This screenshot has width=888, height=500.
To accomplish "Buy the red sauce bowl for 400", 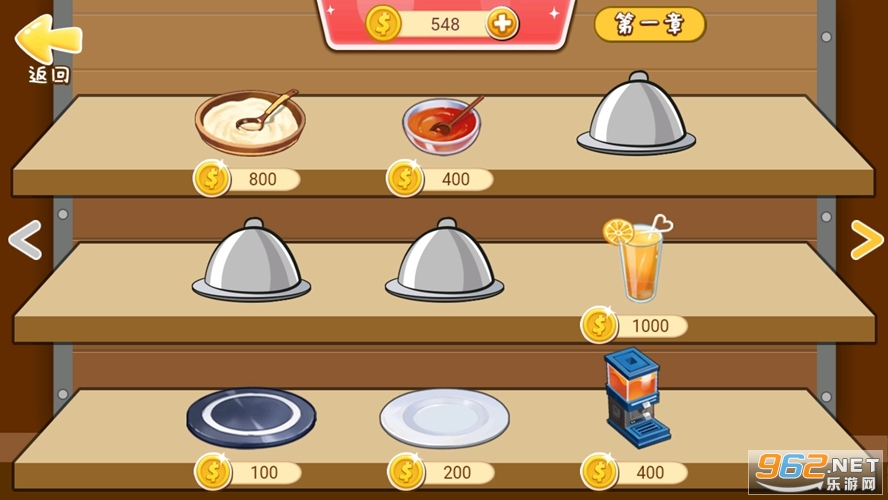I will click(440, 180).
